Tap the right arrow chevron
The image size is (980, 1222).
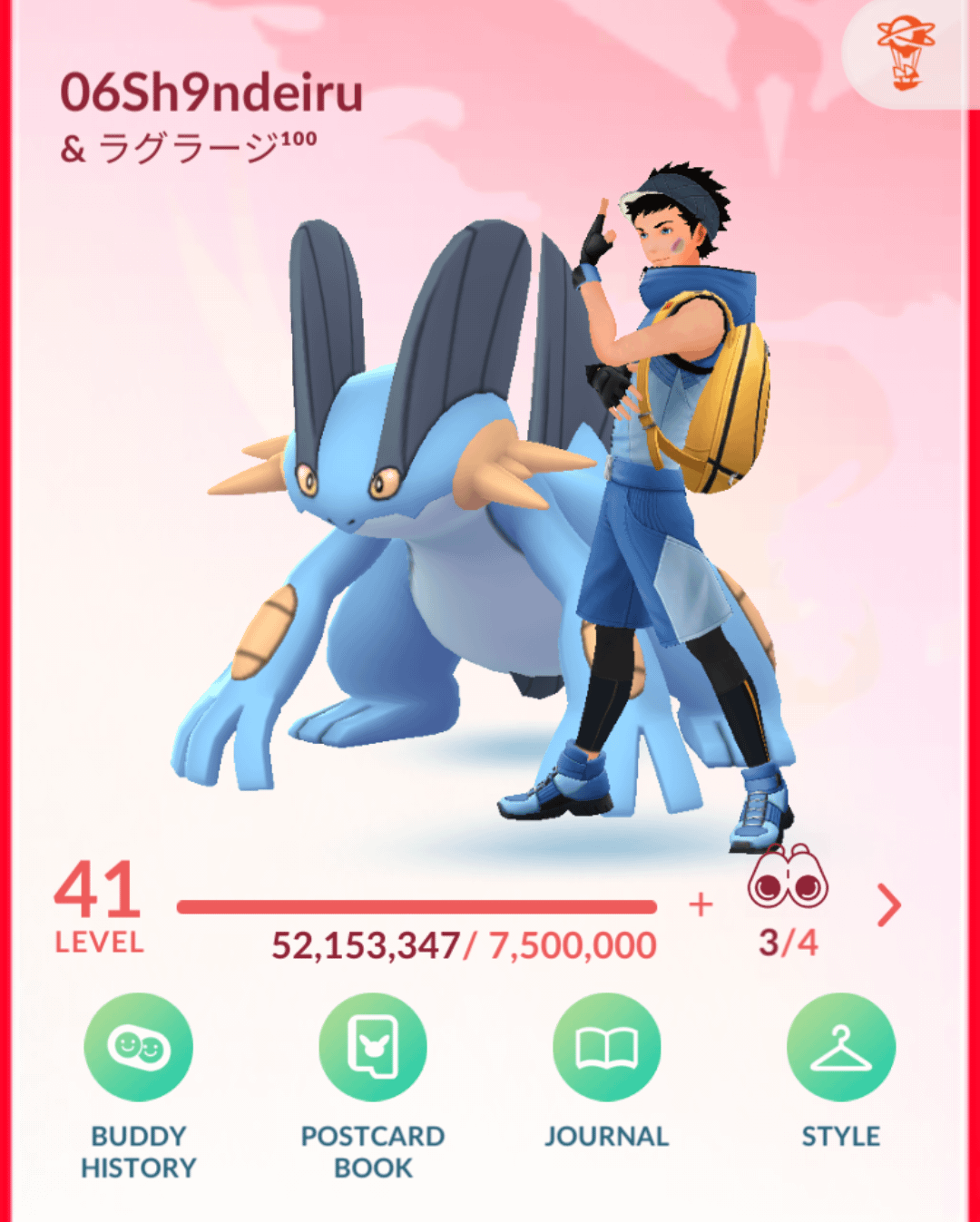pyautogui.click(x=889, y=905)
